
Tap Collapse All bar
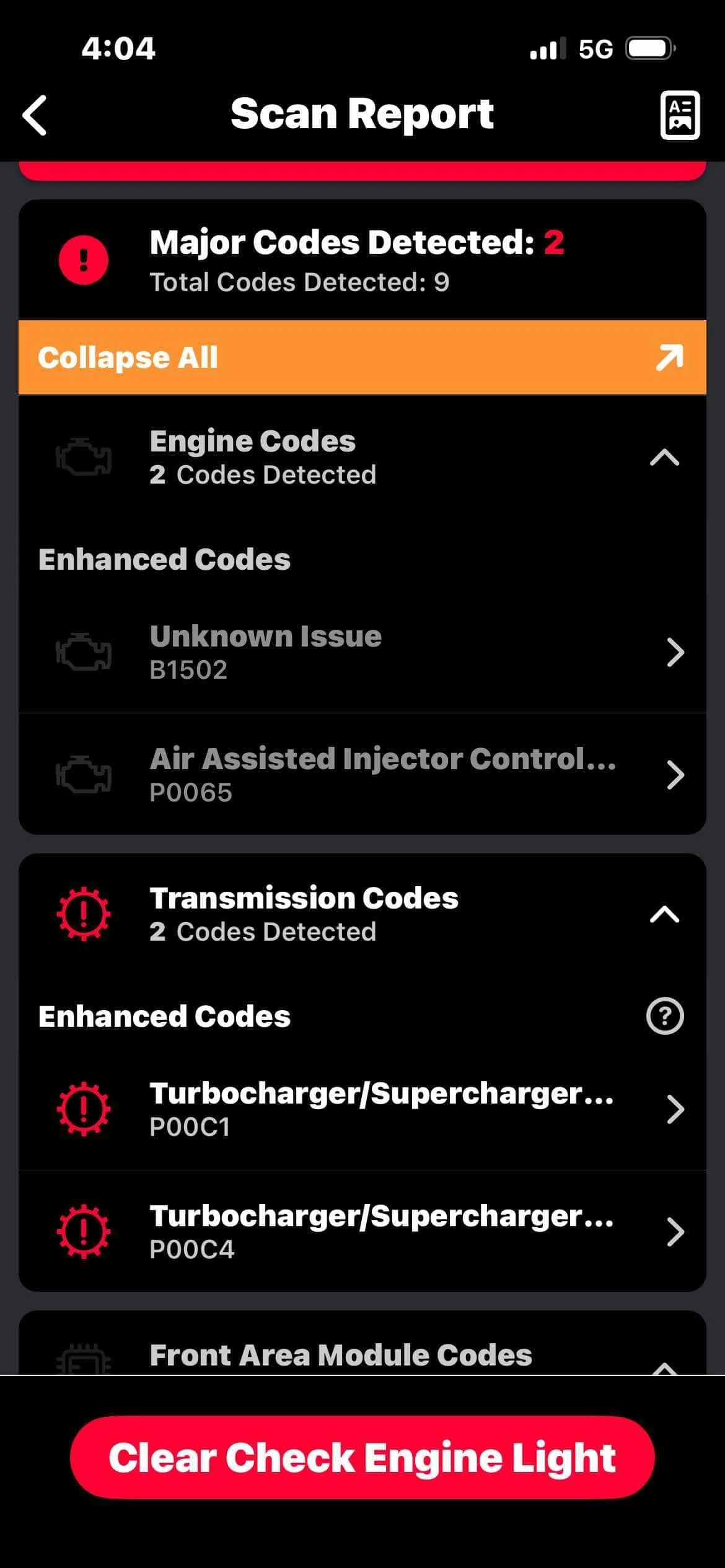point(362,357)
